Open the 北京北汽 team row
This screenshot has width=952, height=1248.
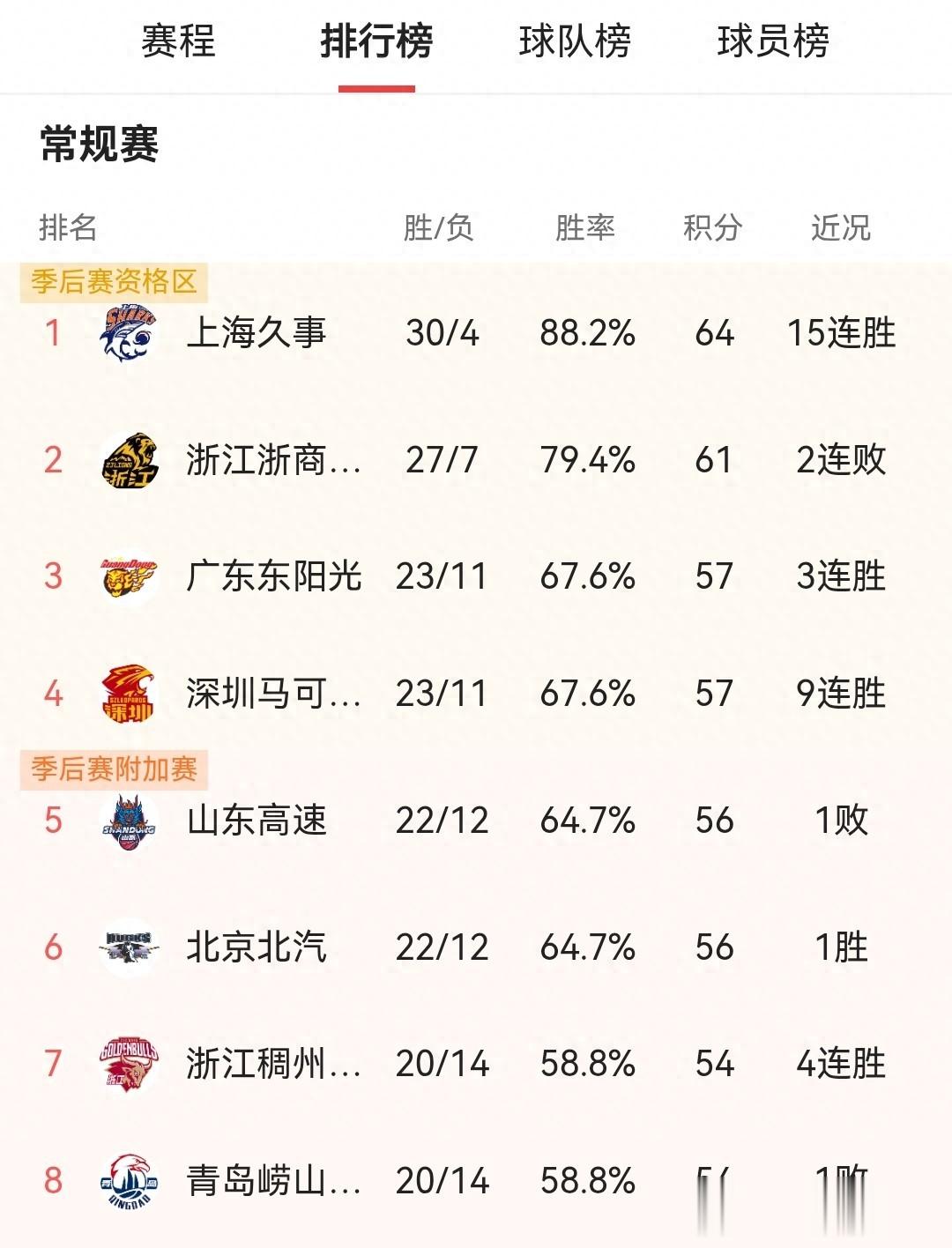pos(476,947)
